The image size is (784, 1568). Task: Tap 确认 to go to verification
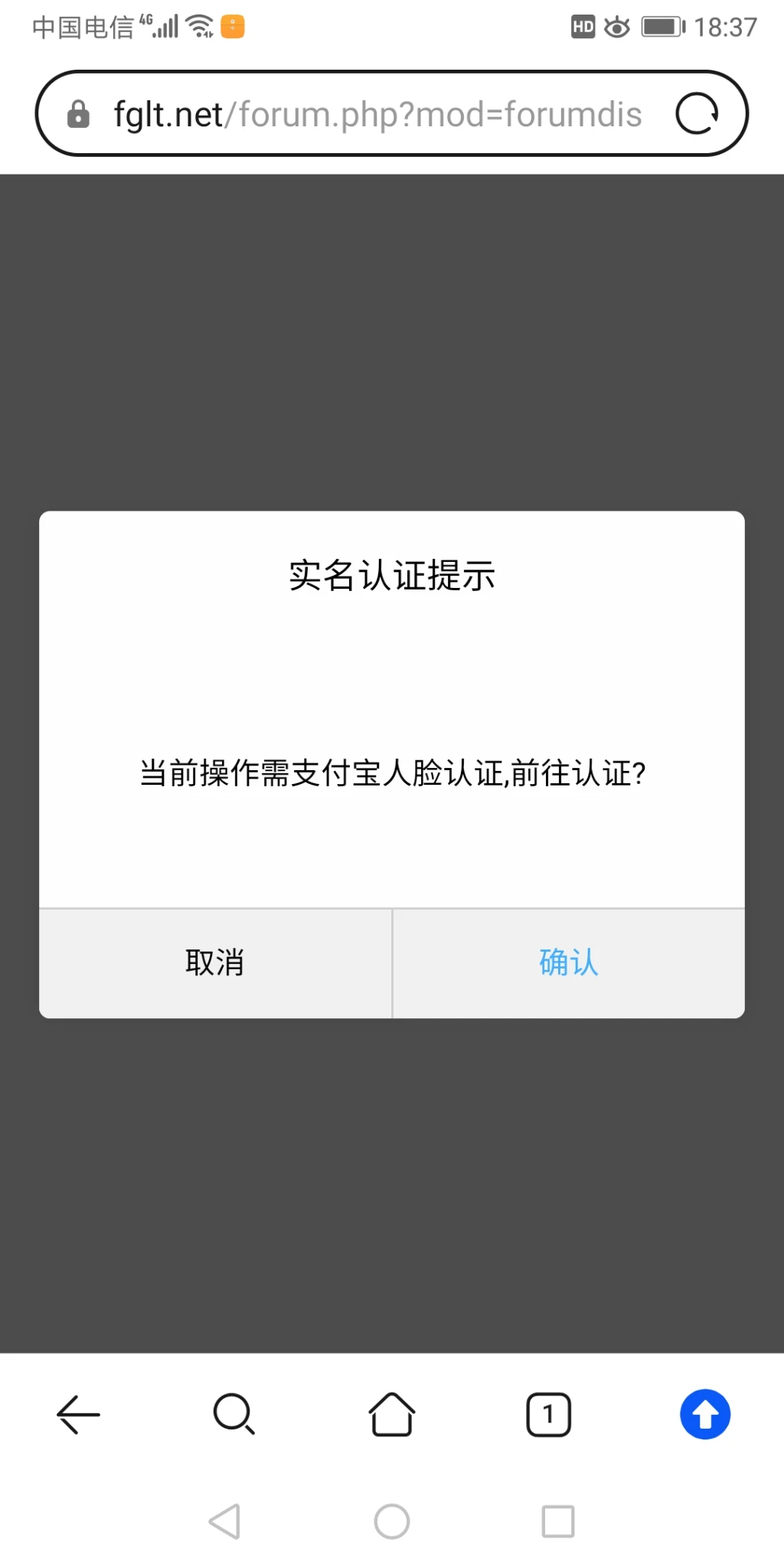pyautogui.click(x=568, y=962)
